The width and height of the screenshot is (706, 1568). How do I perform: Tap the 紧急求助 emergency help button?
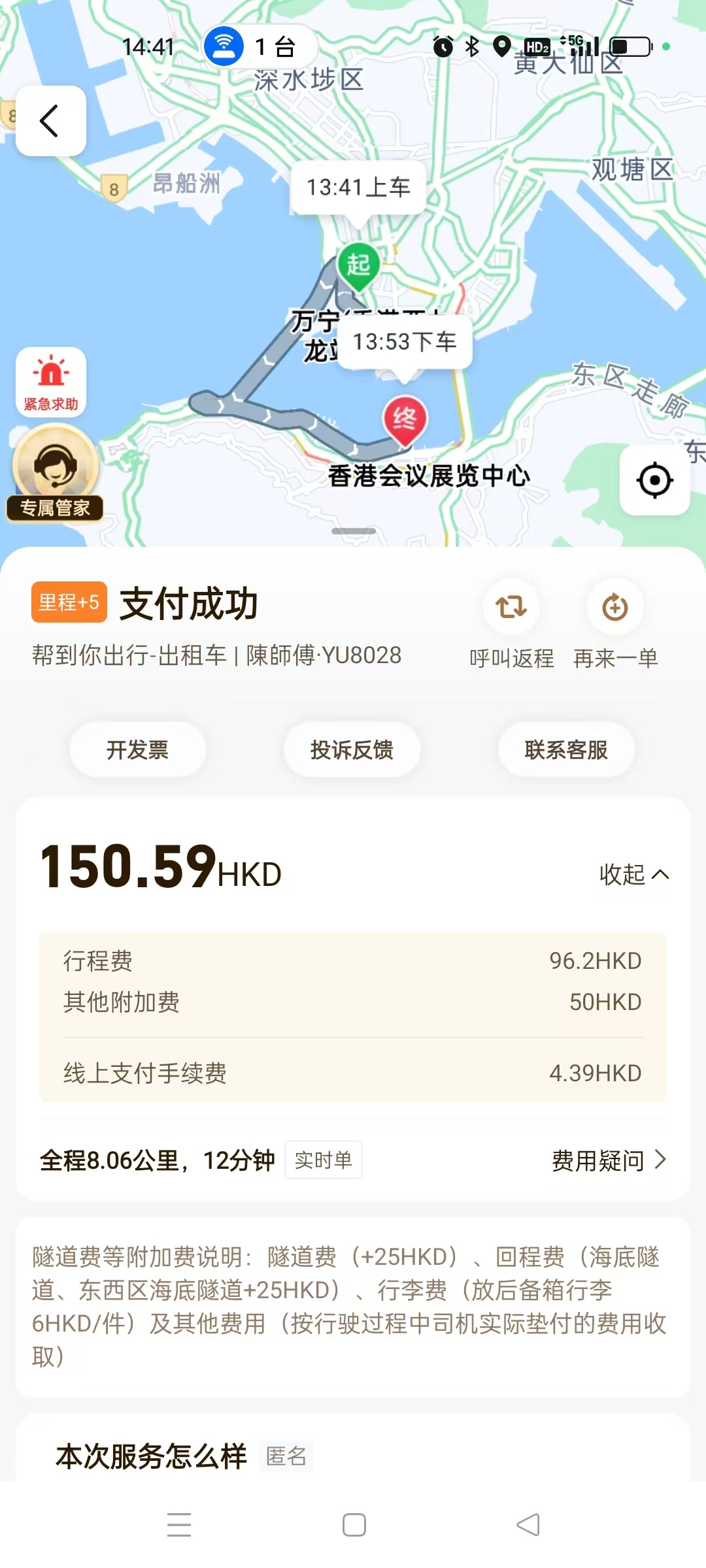point(51,382)
